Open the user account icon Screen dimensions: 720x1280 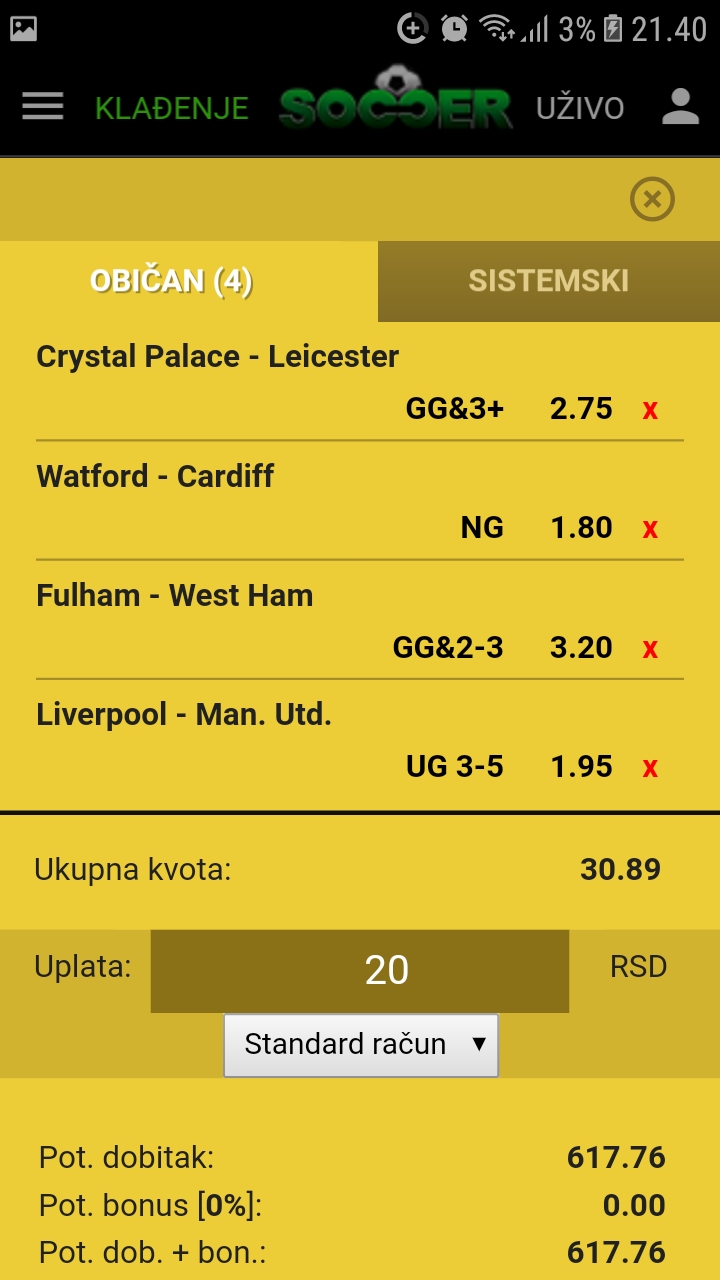(x=680, y=107)
